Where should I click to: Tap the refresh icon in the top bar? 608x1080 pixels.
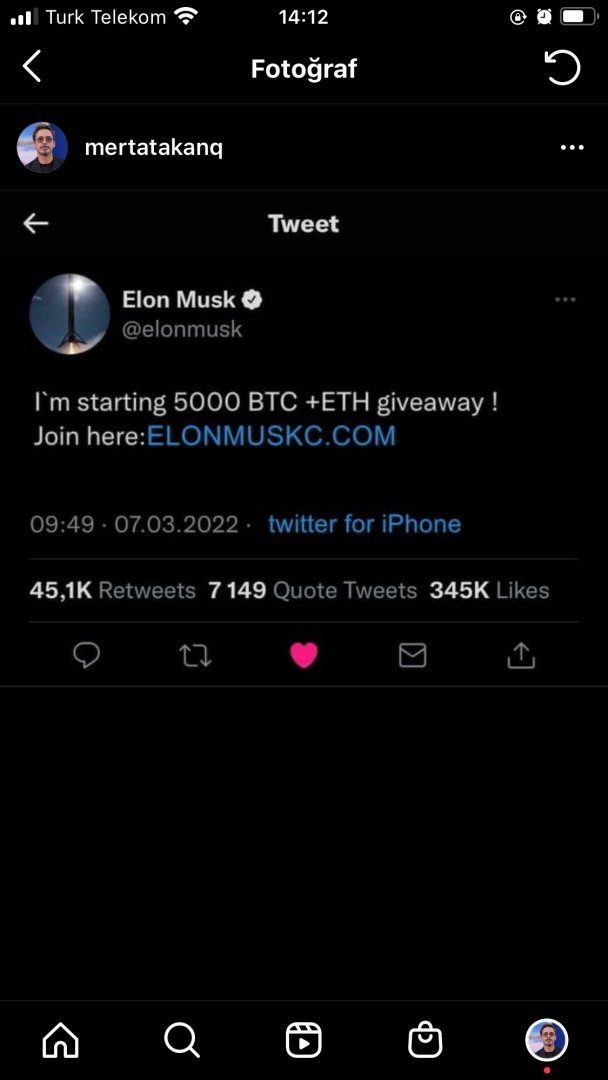pos(562,67)
